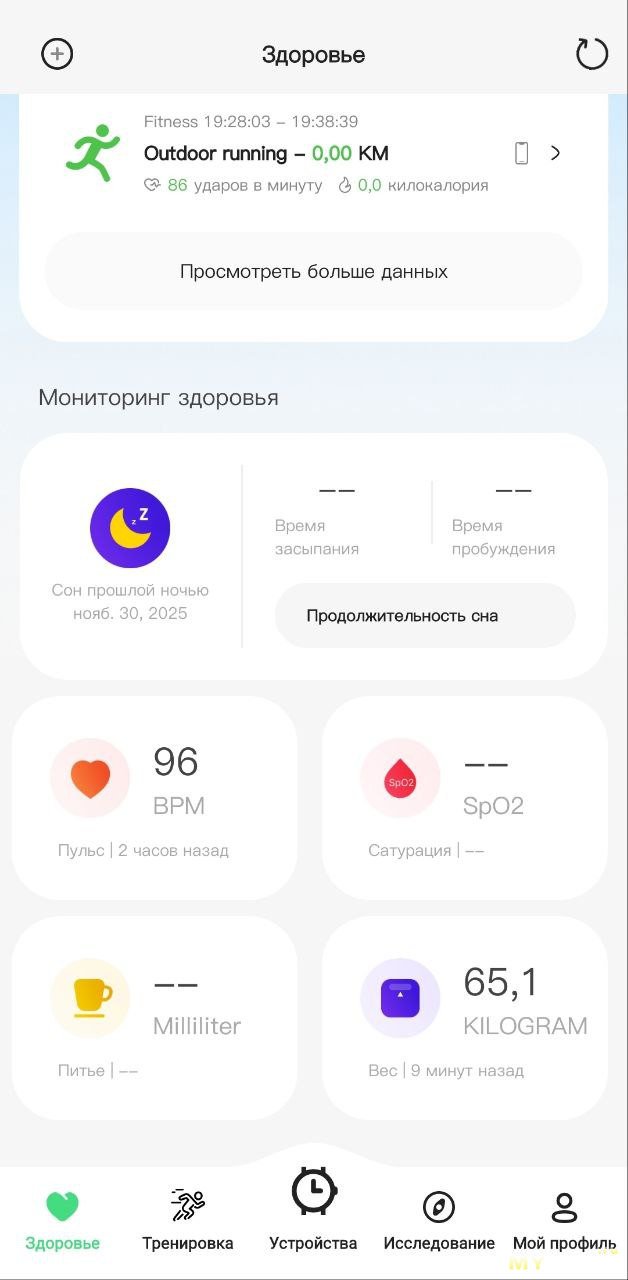
Task: Open the SpO2 Сатурация card
Action: point(465,797)
